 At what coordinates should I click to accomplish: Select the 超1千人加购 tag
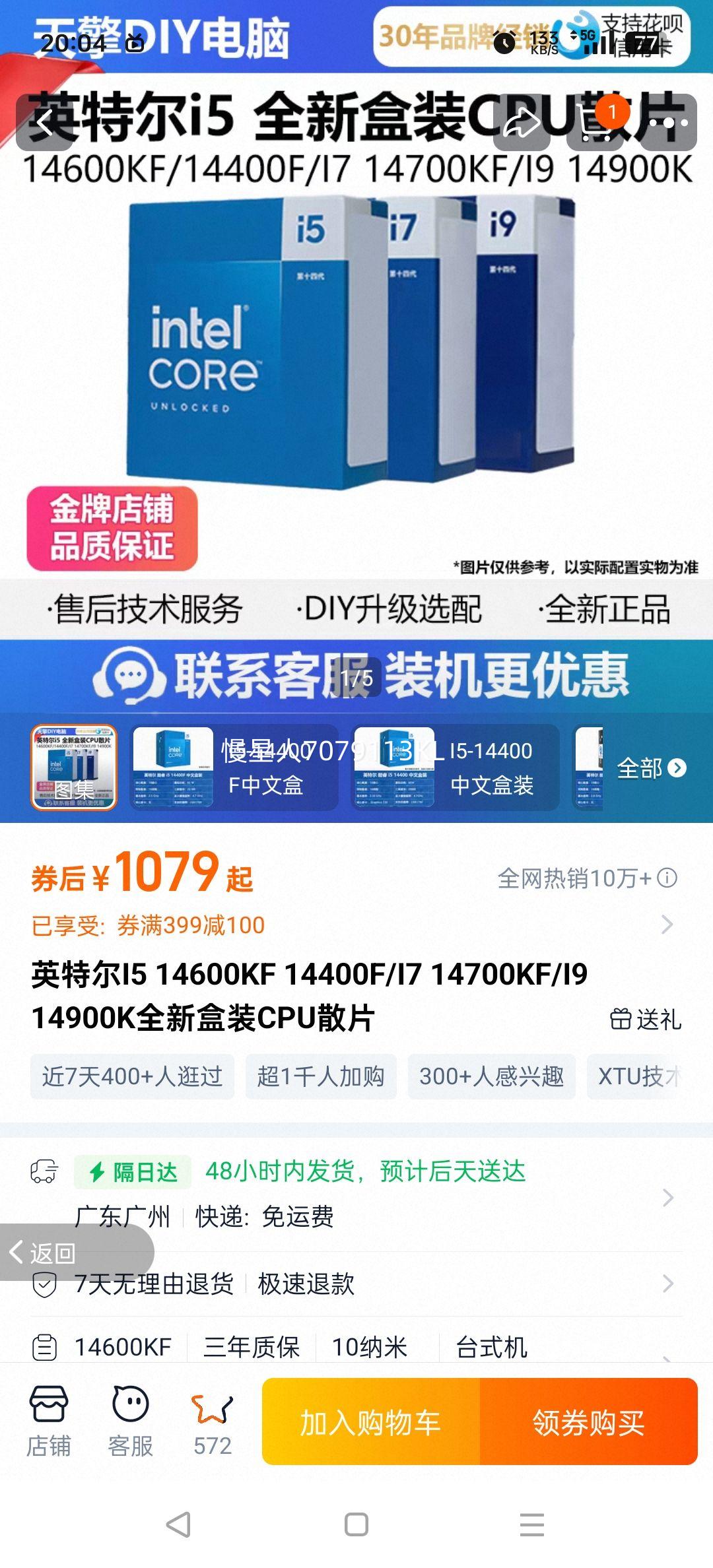(x=321, y=1075)
